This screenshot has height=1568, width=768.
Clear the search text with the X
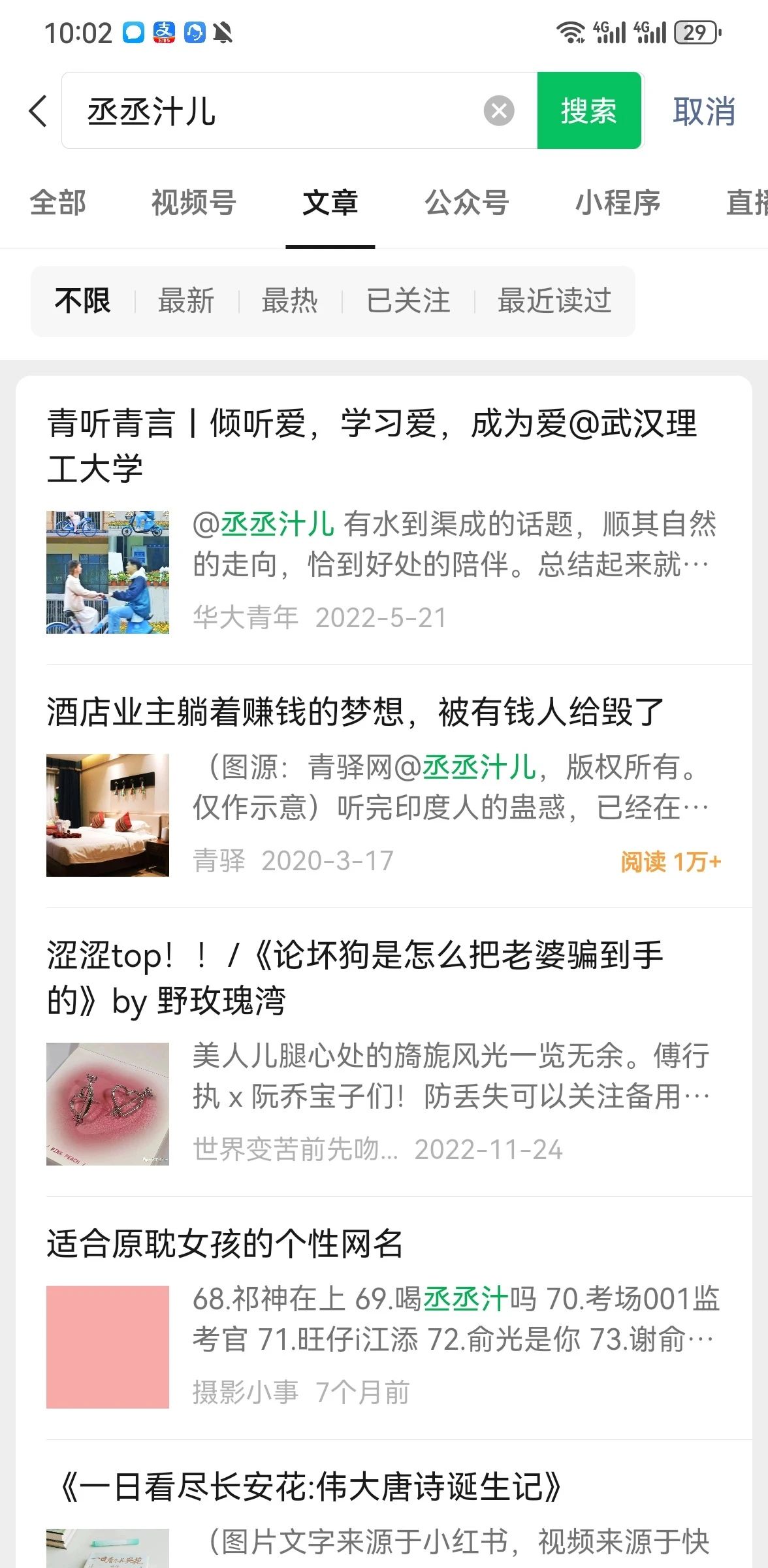[499, 110]
